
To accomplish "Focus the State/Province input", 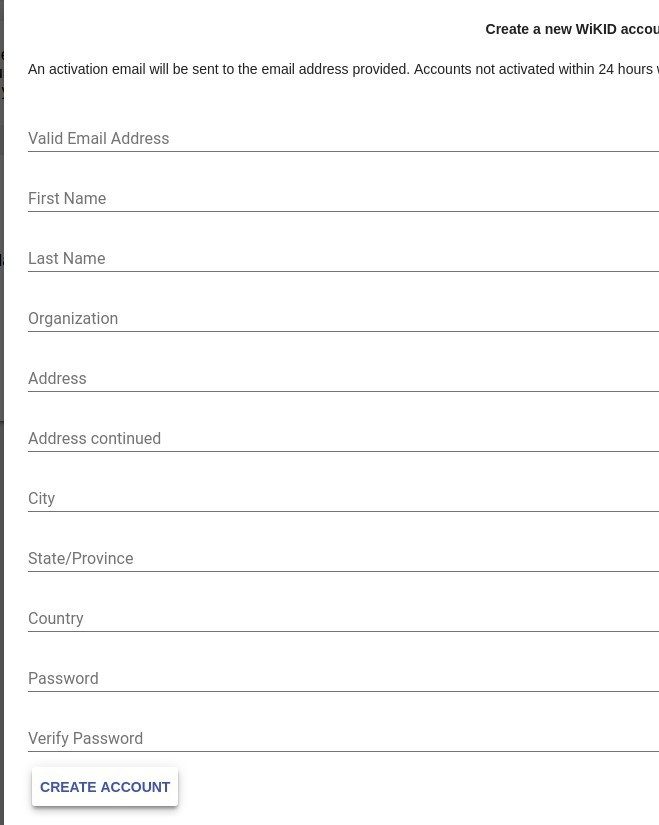I will (342, 558).
